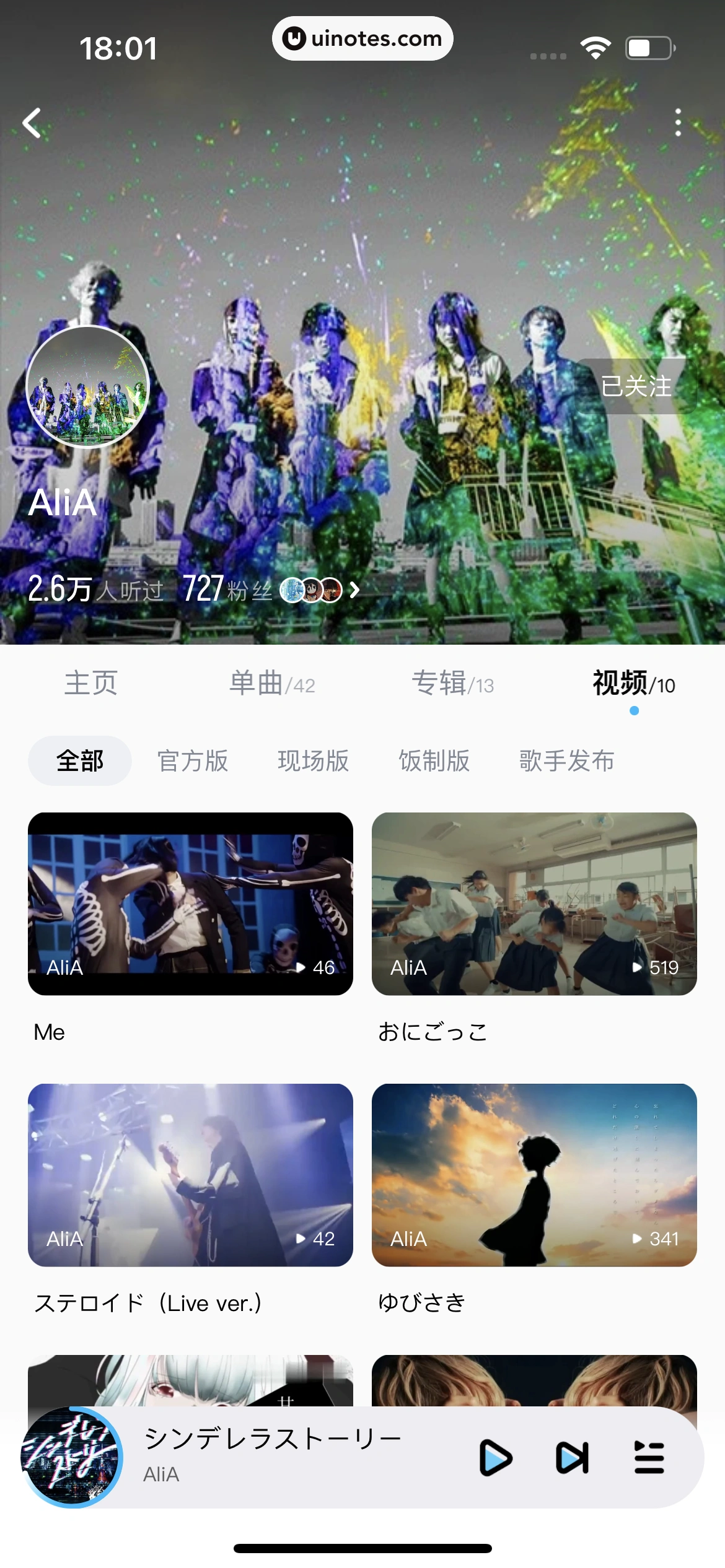Play シンデレラストーリー in the mini player
The image size is (725, 1568).
click(x=495, y=1458)
